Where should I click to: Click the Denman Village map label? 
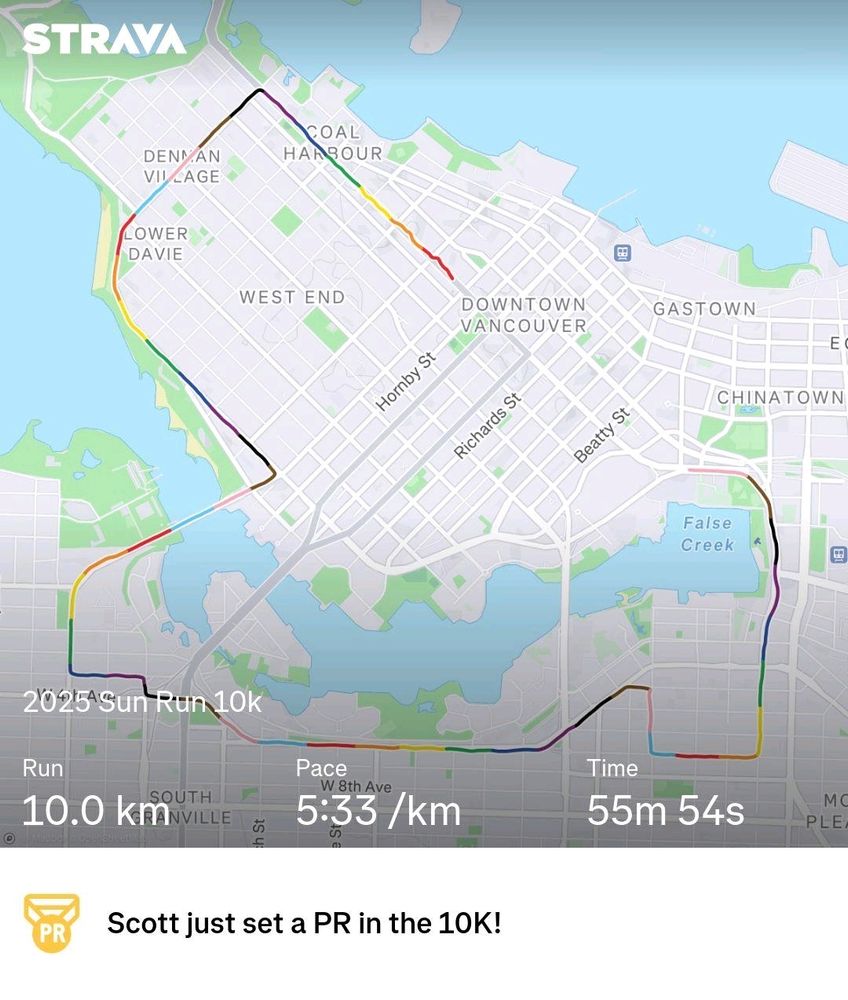point(181,166)
